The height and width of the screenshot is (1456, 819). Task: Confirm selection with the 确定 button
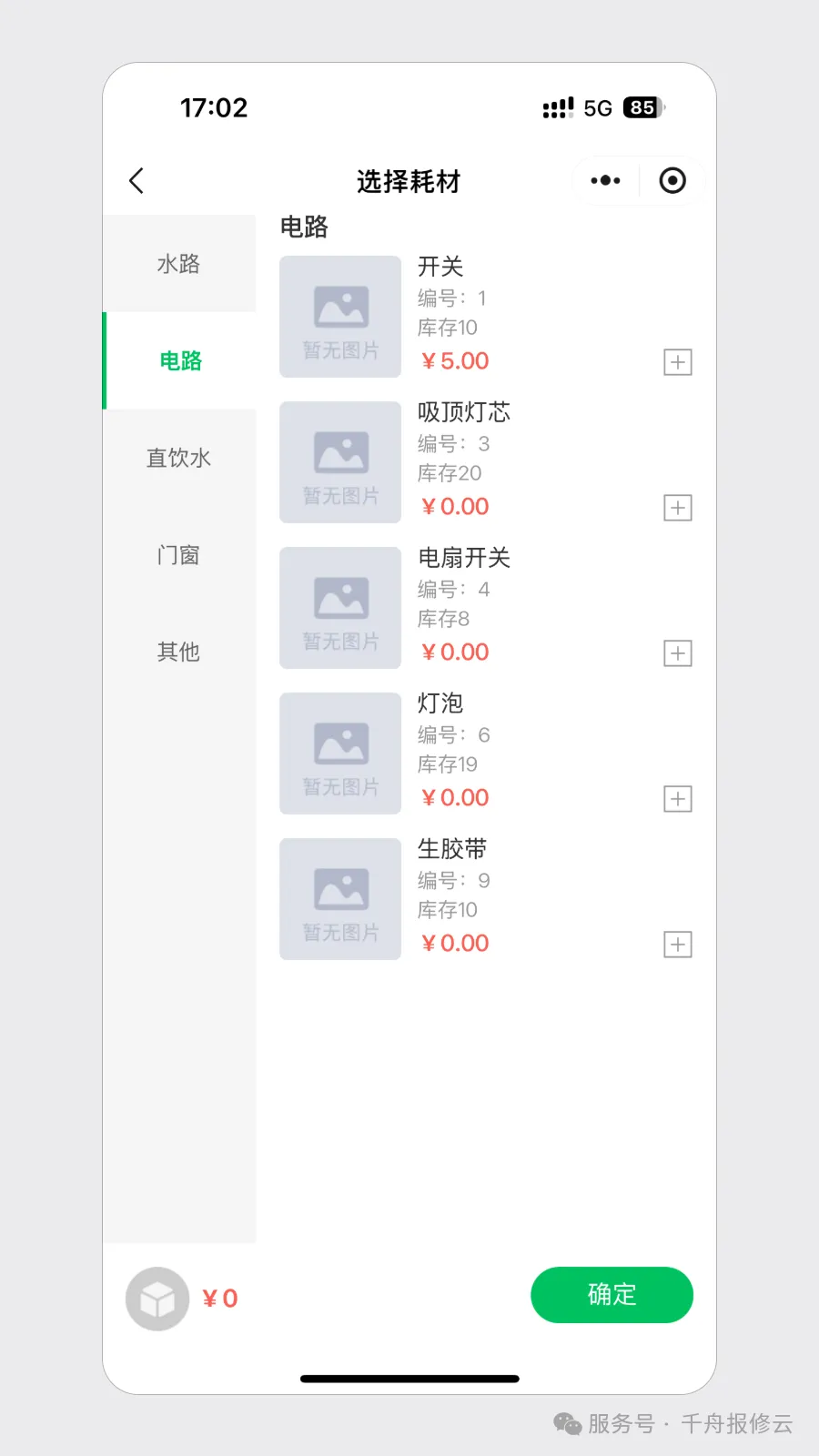[612, 1295]
